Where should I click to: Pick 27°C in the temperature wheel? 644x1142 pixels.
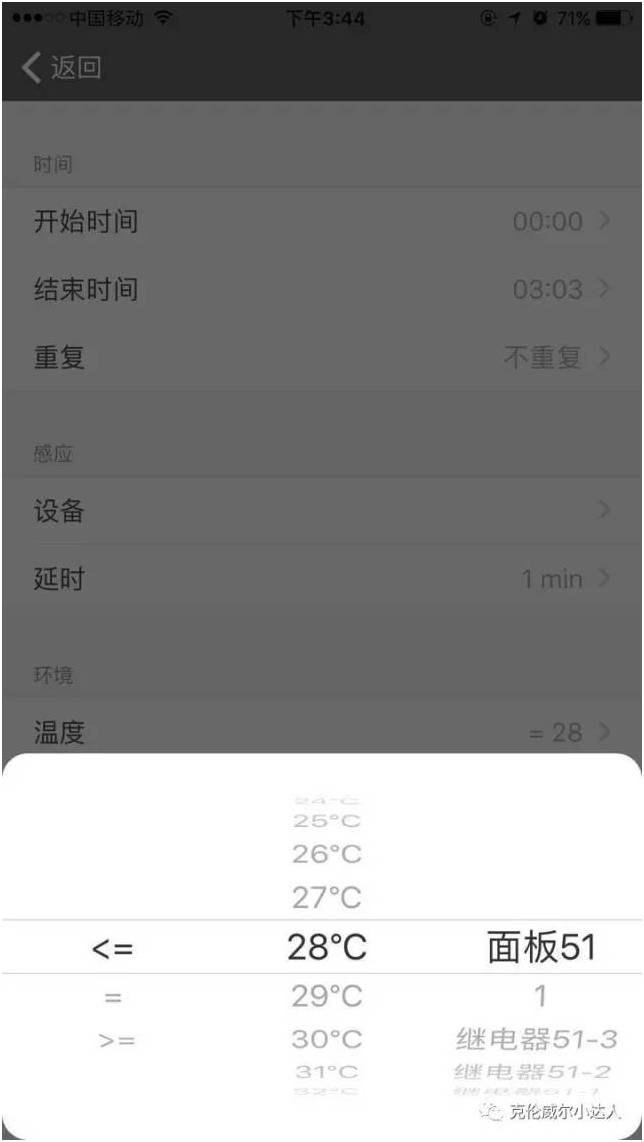click(x=327, y=897)
